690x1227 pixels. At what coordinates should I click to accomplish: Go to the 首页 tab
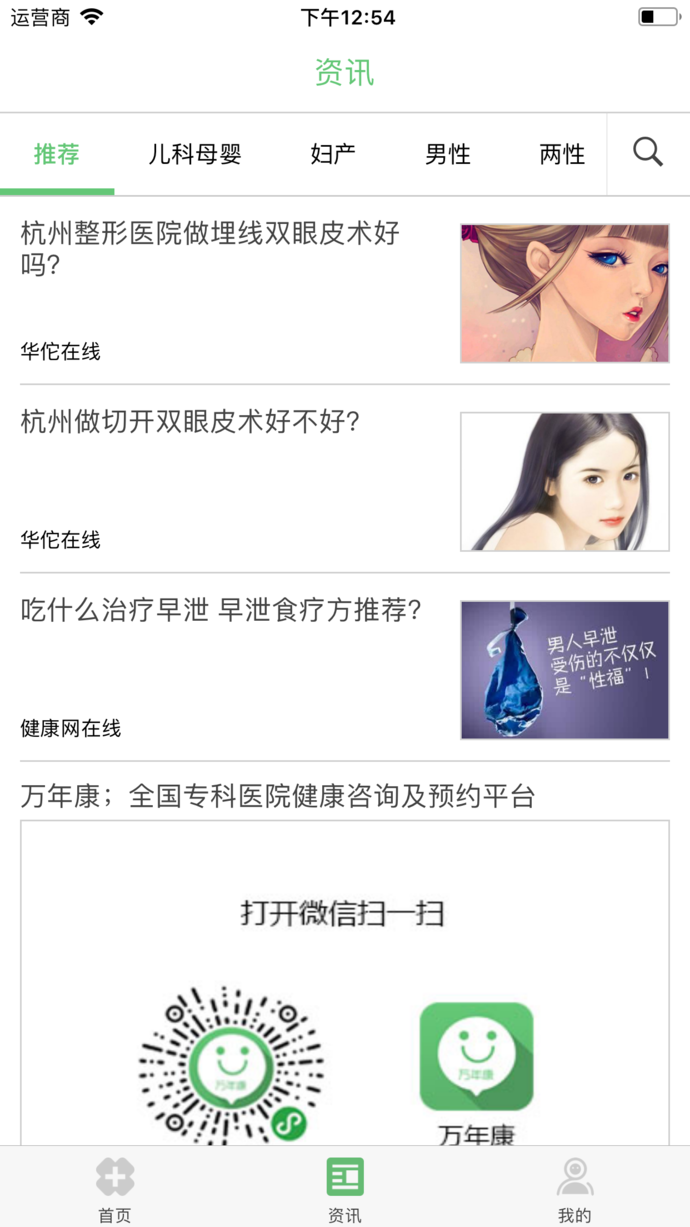pyautogui.click(x=114, y=1189)
